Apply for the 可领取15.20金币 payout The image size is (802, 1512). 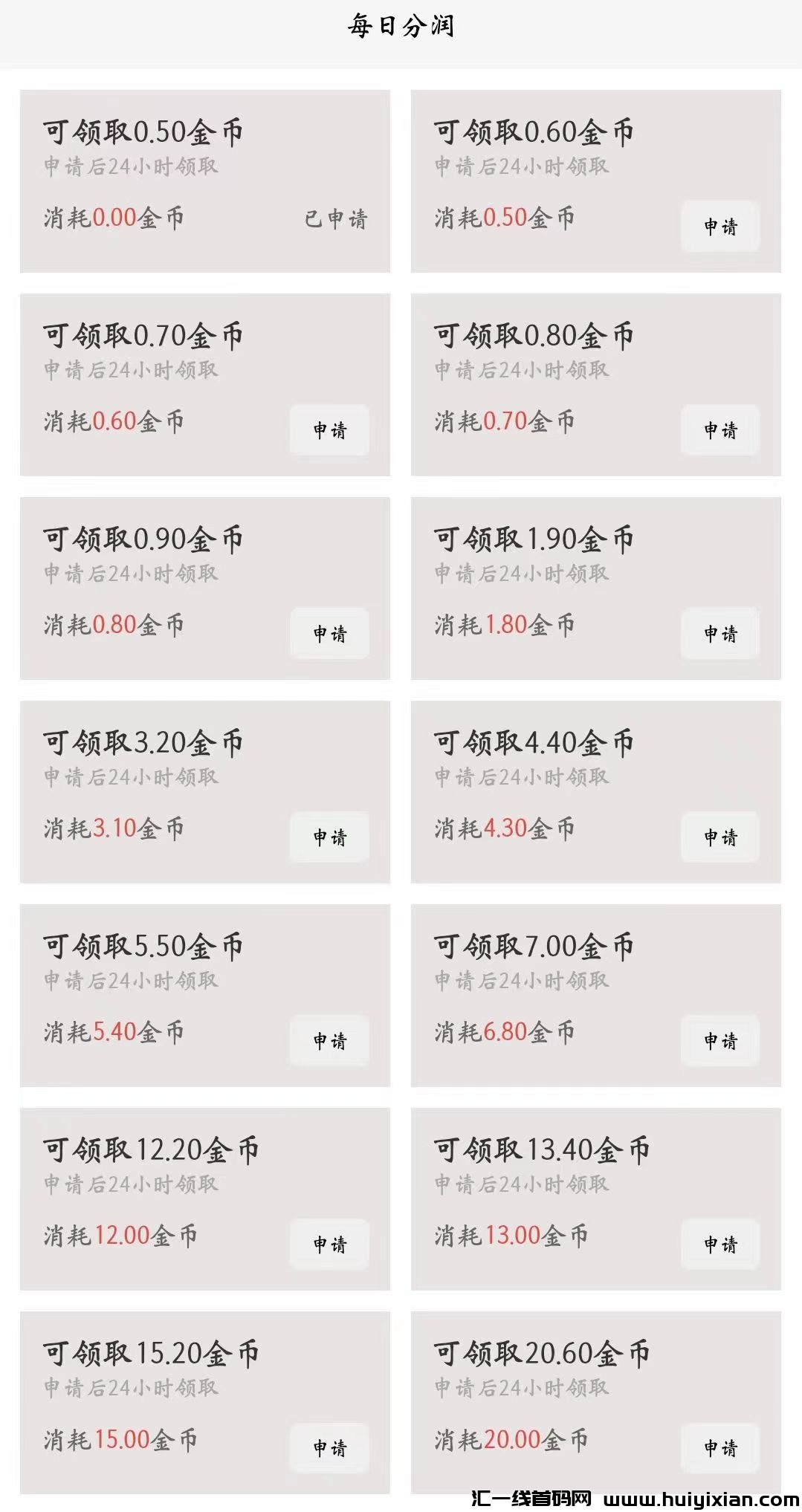[x=329, y=1447]
